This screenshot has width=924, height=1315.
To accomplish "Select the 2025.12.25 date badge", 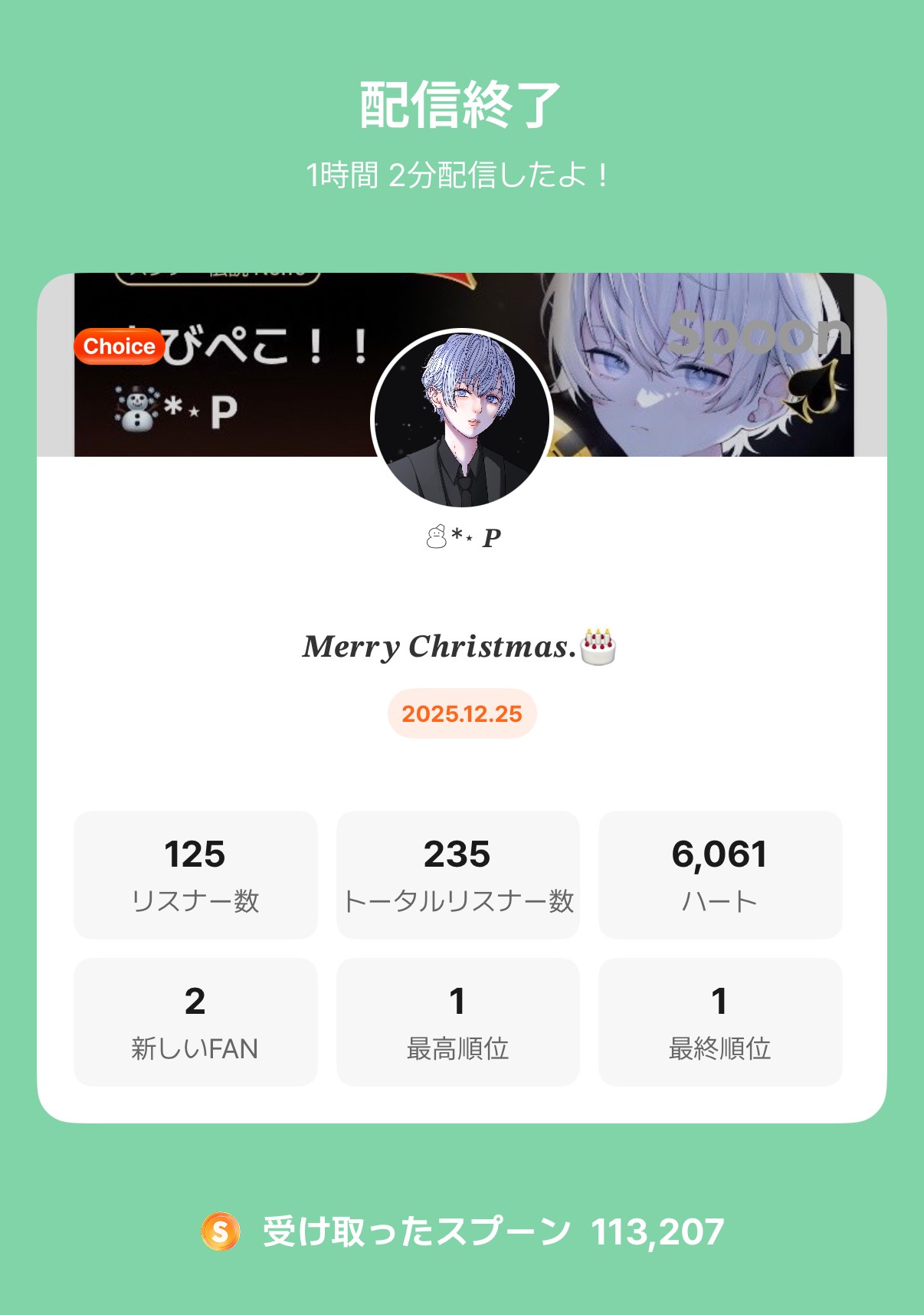I will tap(462, 713).
